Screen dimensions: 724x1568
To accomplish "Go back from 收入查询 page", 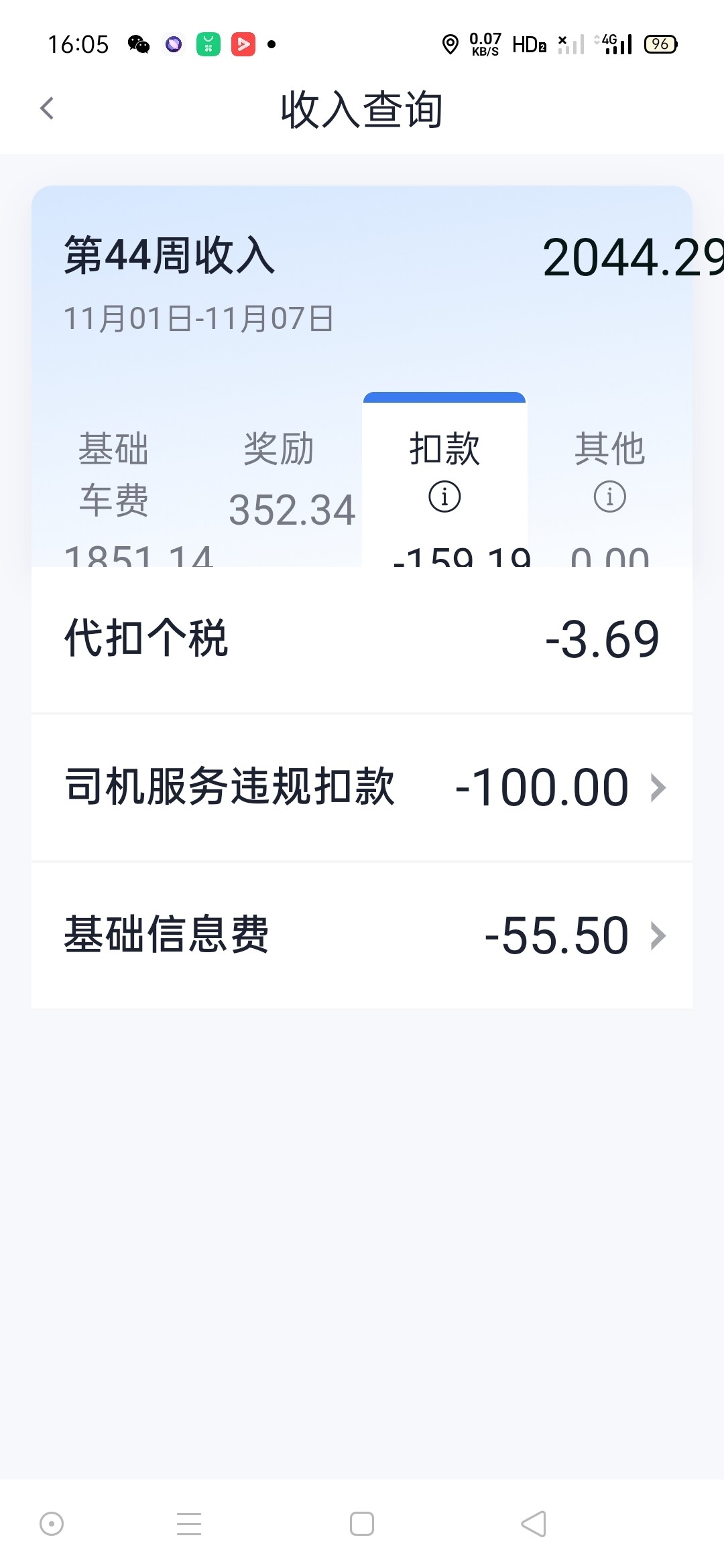I will click(47, 109).
